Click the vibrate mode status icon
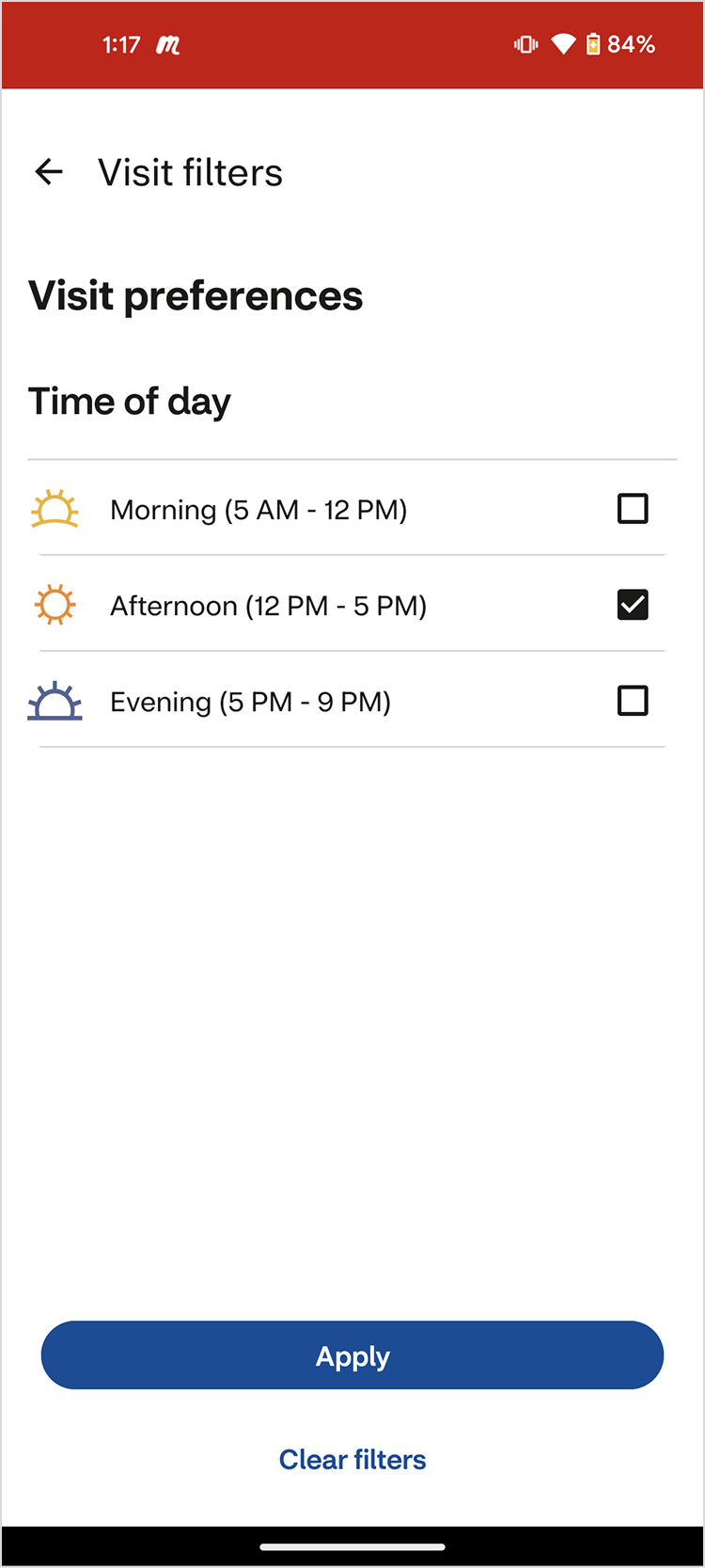The width and height of the screenshot is (705, 1568). click(525, 43)
